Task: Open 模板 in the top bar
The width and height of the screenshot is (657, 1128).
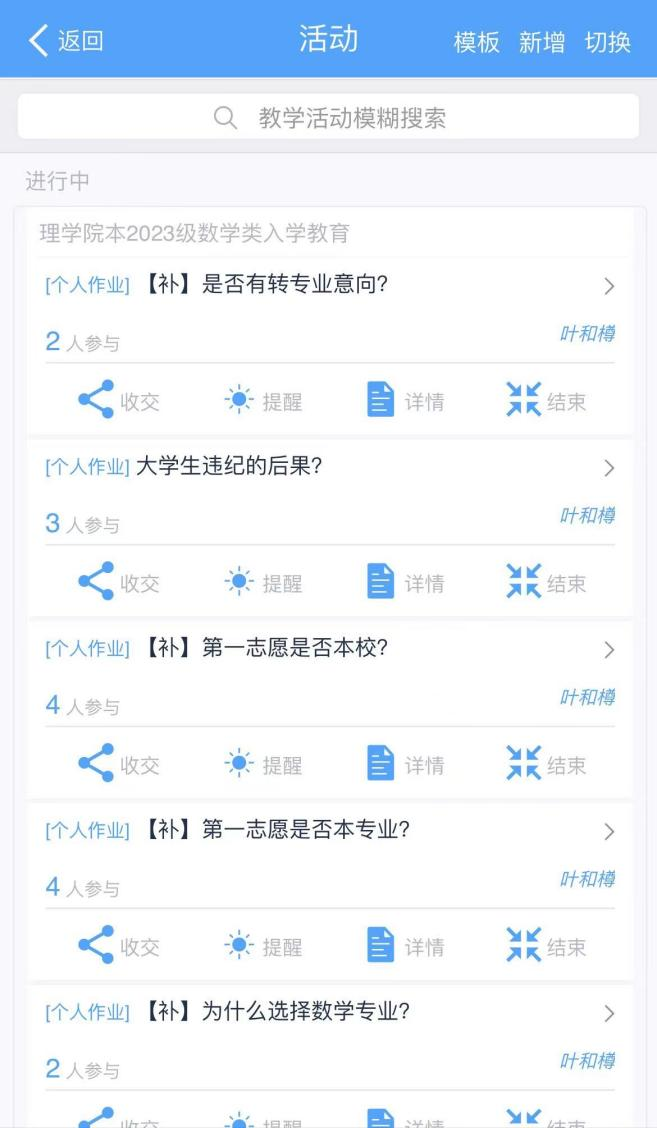Action: 476,42
